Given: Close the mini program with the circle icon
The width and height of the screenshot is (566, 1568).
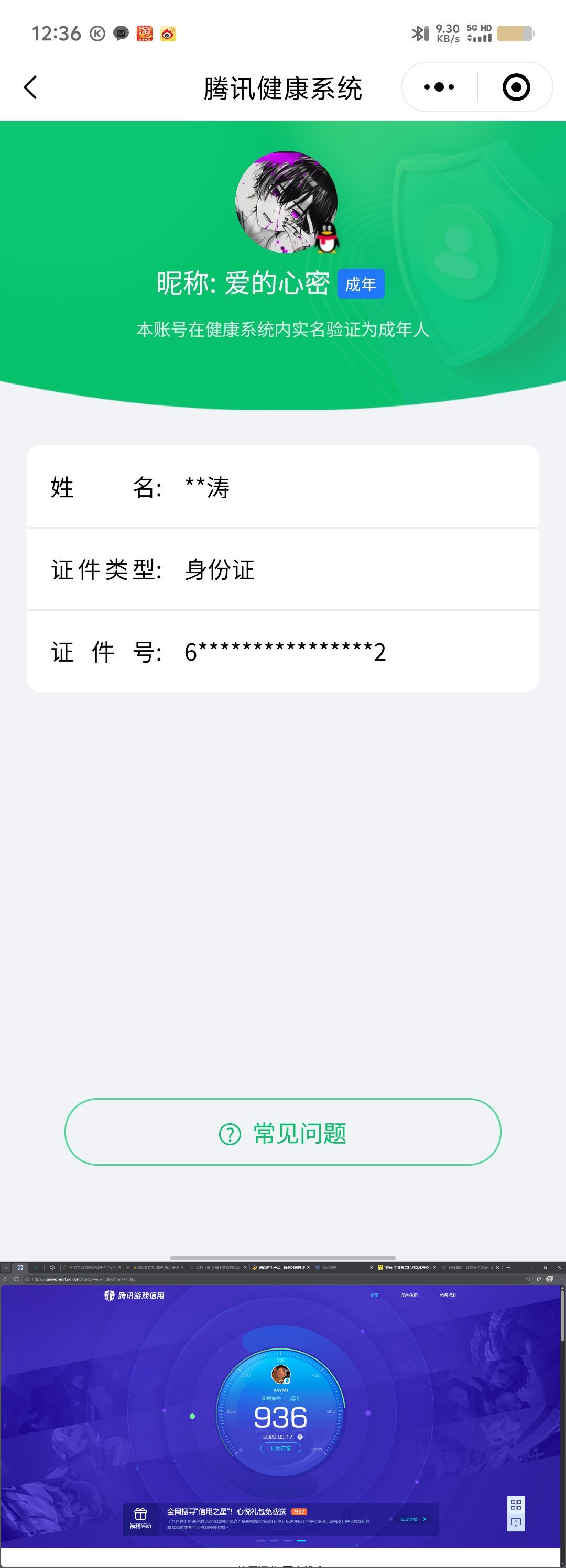Looking at the screenshot, I should coord(516,87).
